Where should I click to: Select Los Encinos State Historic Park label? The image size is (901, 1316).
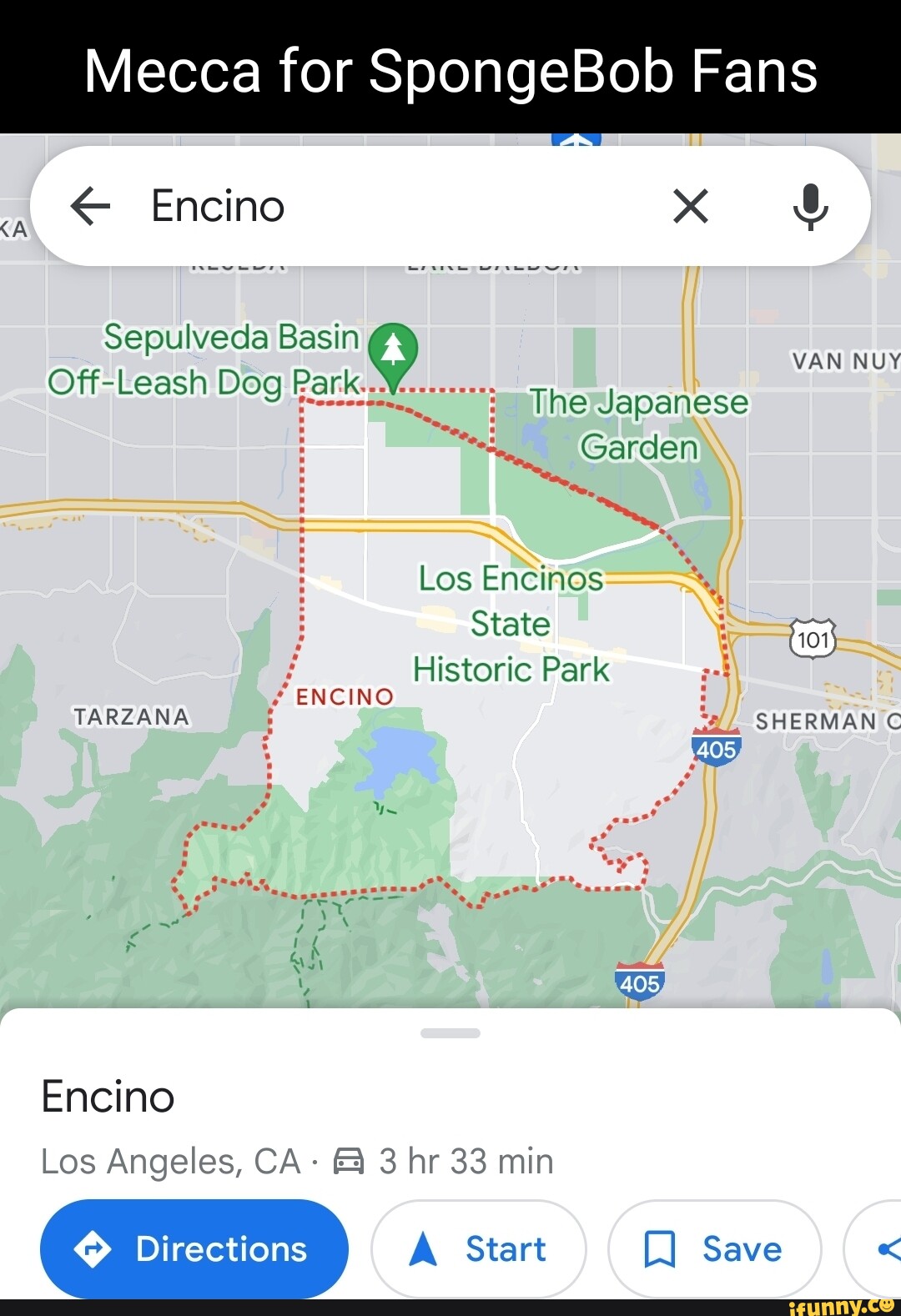coord(510,623)
